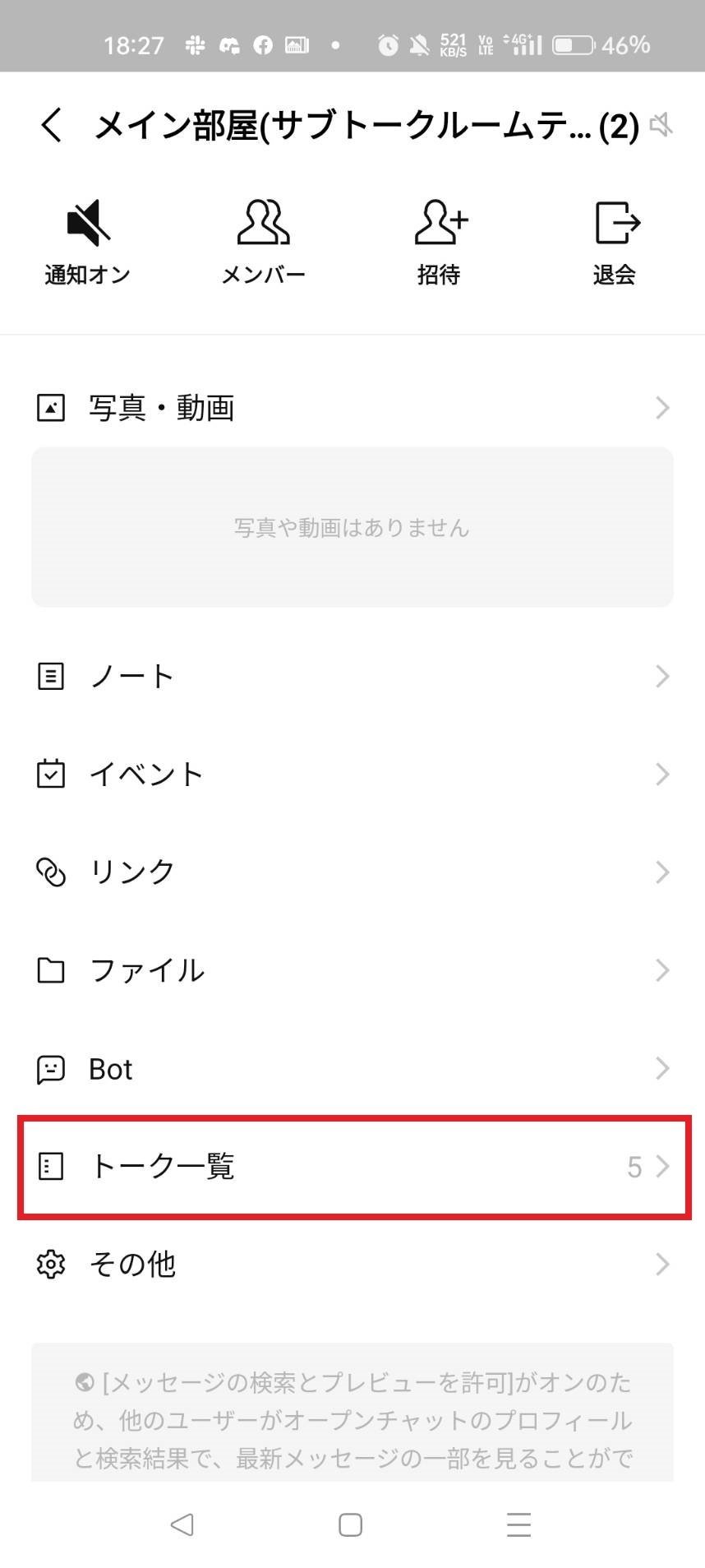
Task: Open the 写真・動画 section
Action: coord(352,408)
